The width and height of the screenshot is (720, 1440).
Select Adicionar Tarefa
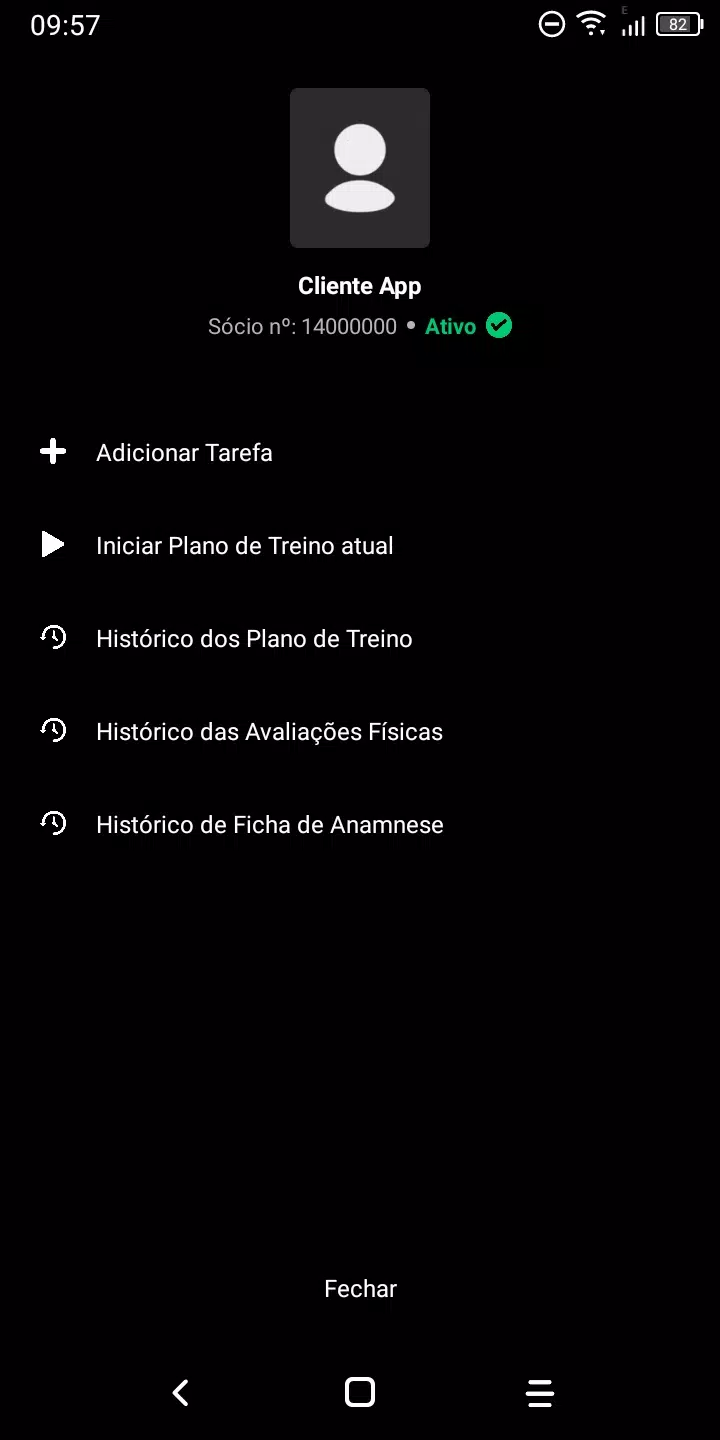pyautogui.click(x=184, y=453)
